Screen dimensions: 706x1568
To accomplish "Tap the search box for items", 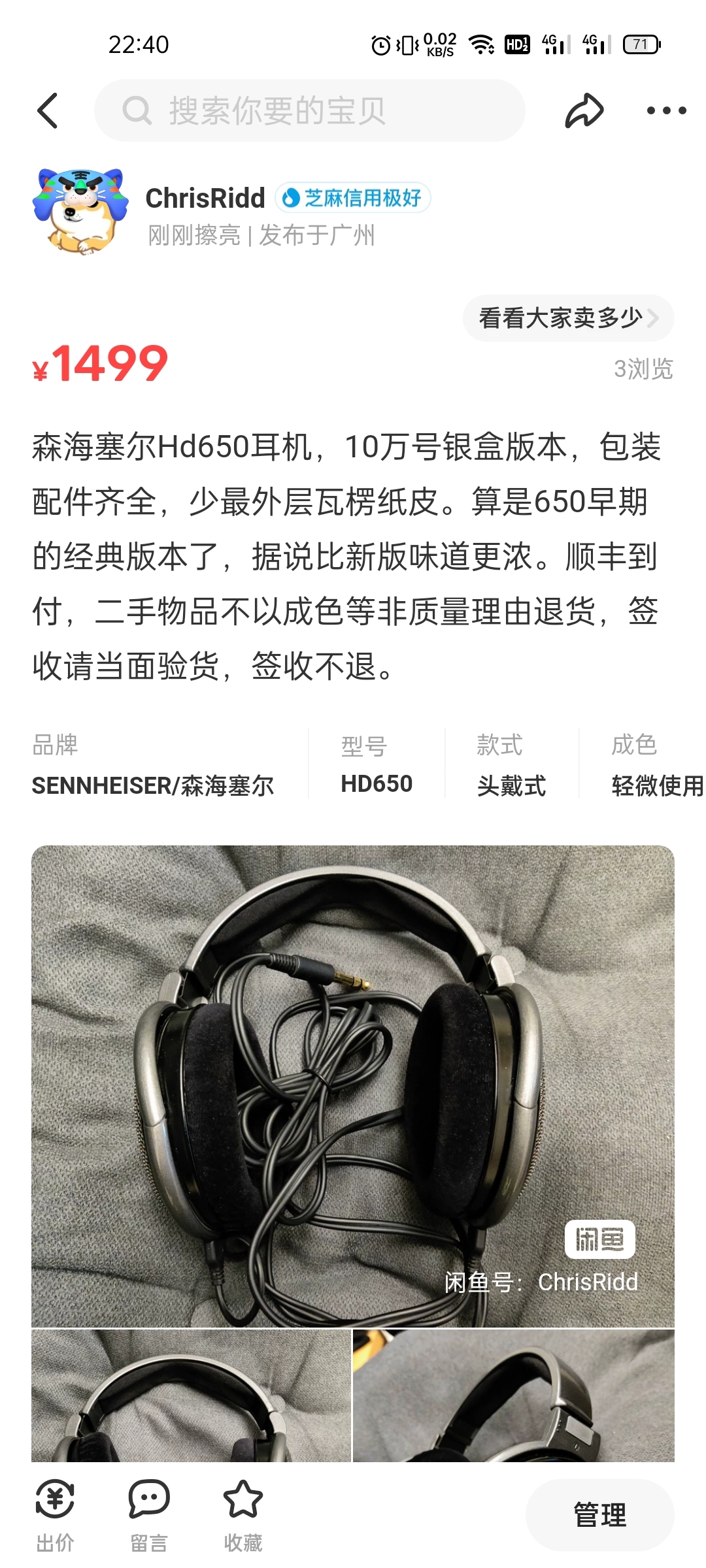I will tap(310, 110).
